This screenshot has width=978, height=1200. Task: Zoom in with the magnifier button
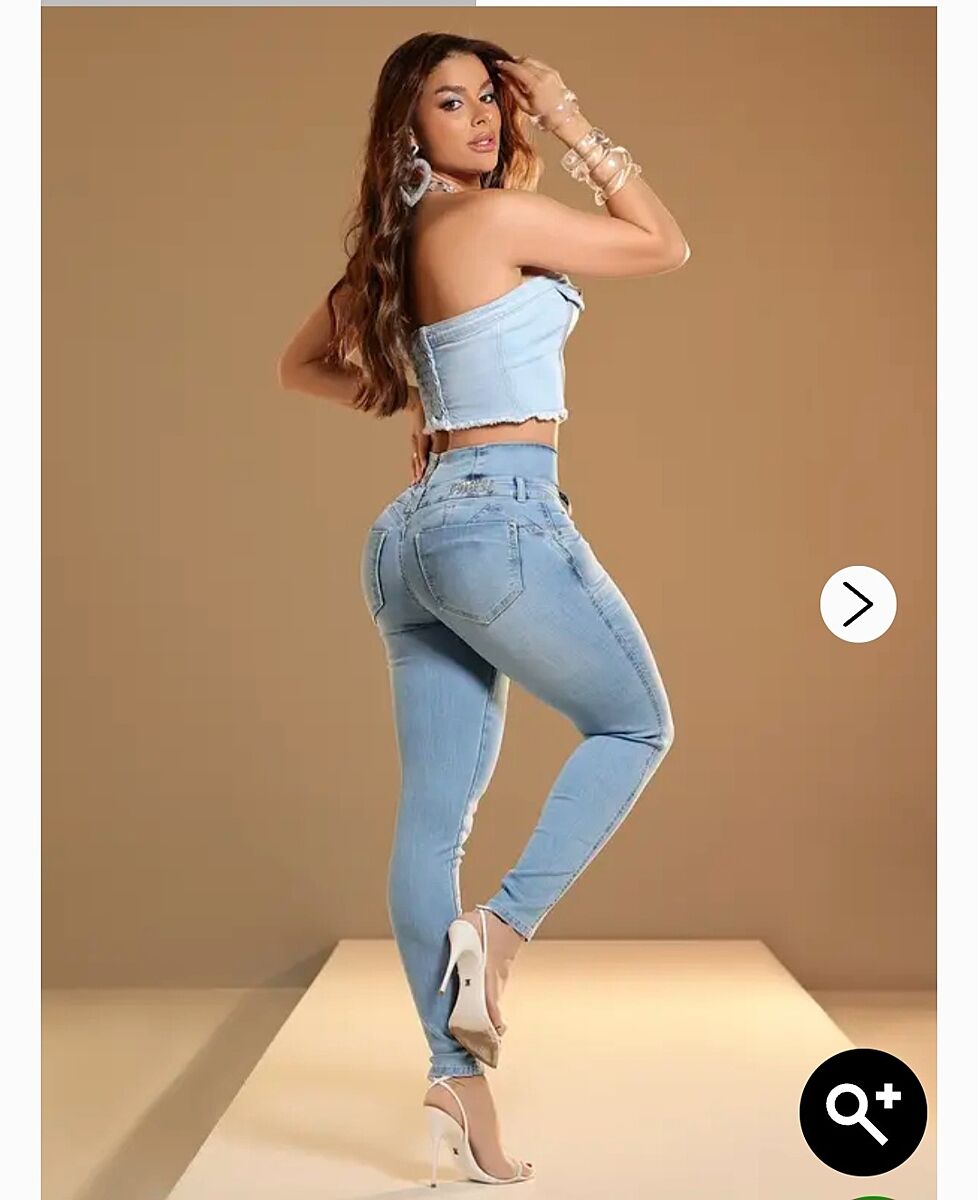click(863, 1111)
